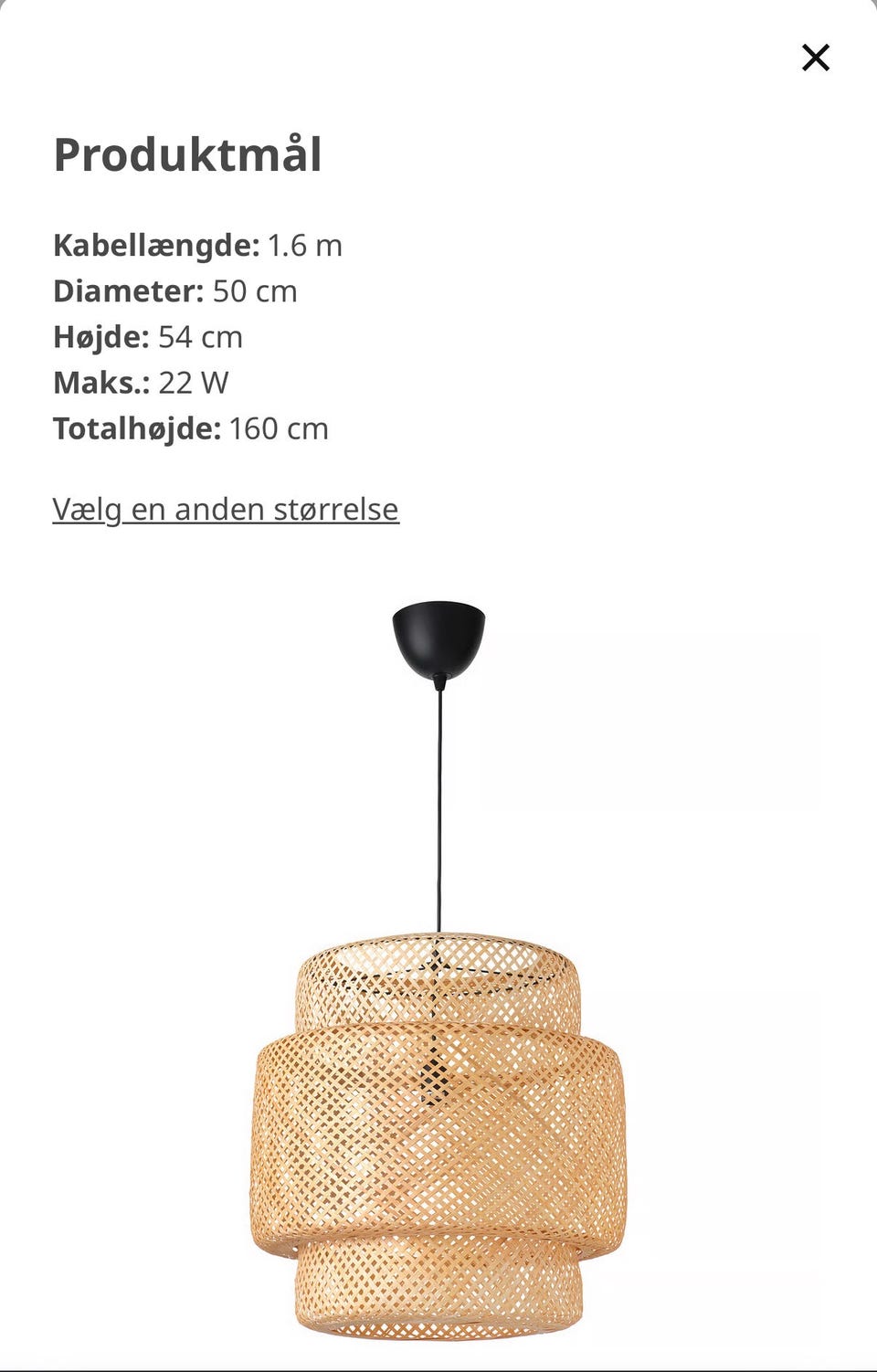The width and height of the screenshot is (877, 1372).
Task: Select the value '22 W'
Action: [192, 382]
